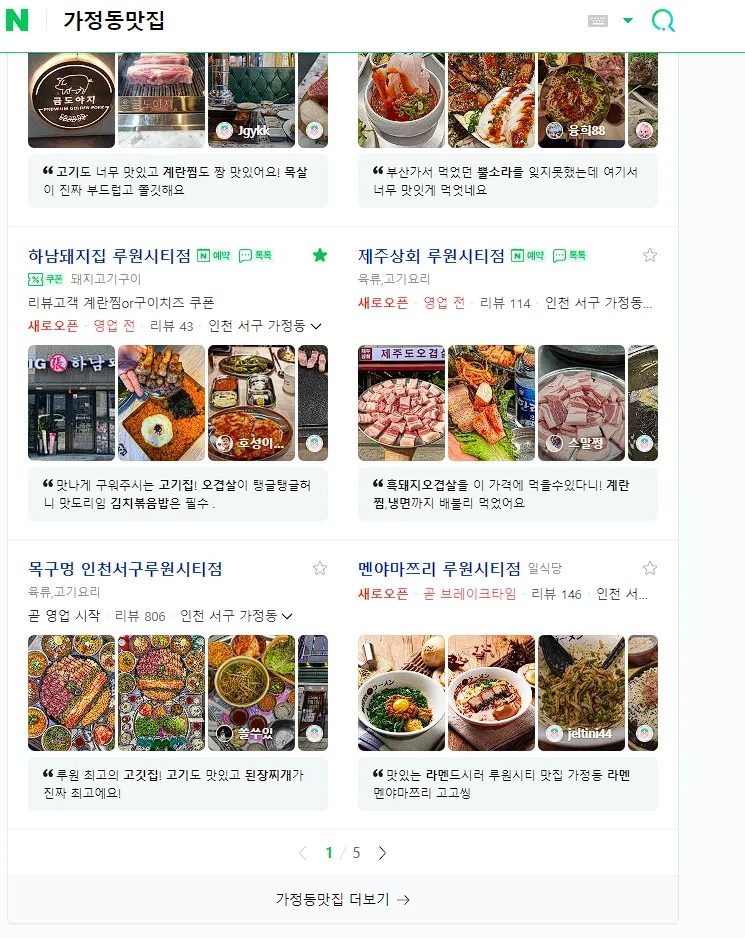Bookmark 멘야마쯔리 루원시티점 with the star
Image resolution: width=745 pixels, height=938 pixels.
point(650,567)
